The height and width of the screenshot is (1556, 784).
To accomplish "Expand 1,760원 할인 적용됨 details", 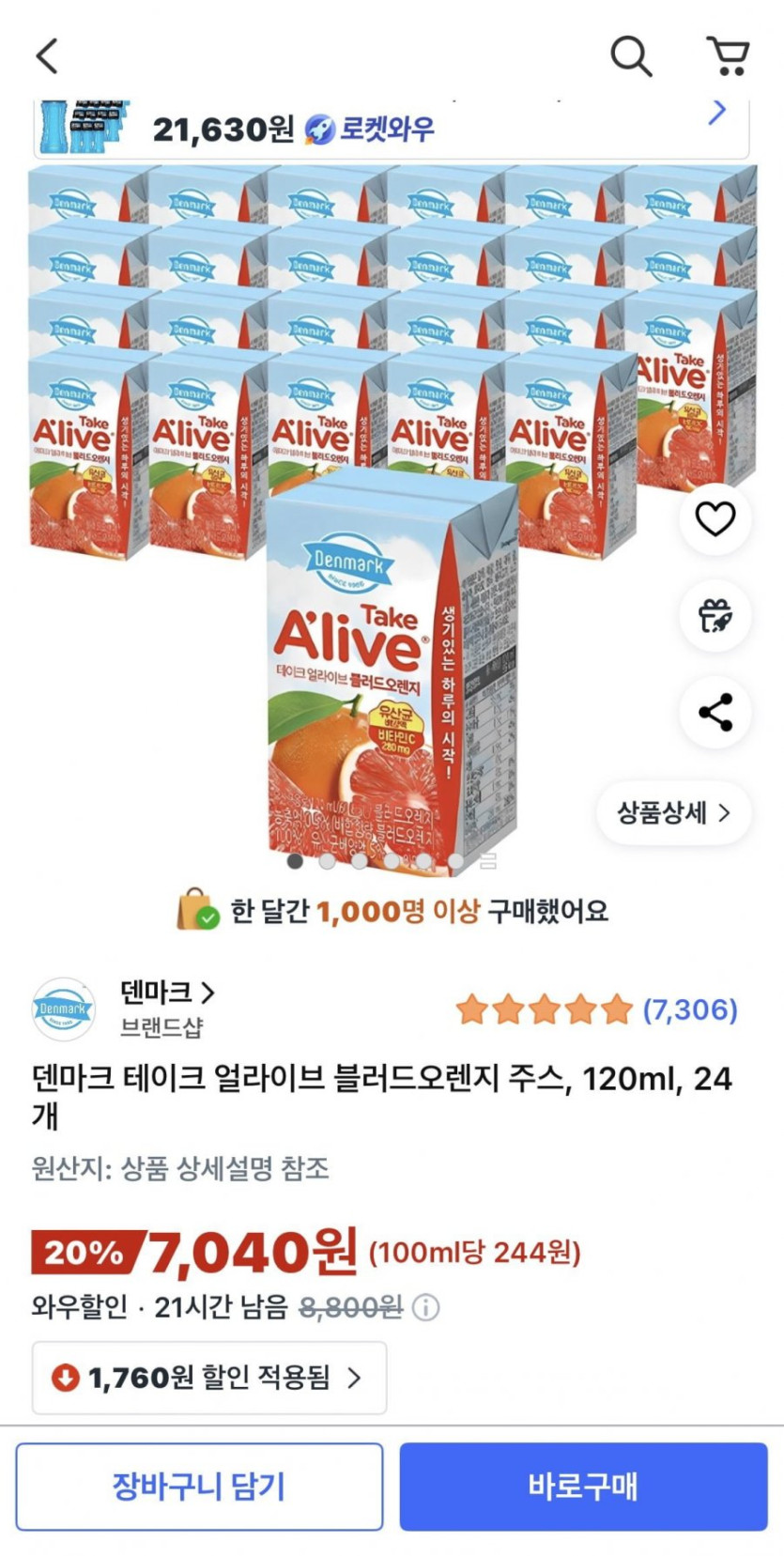I will [x=208, y=1378].
